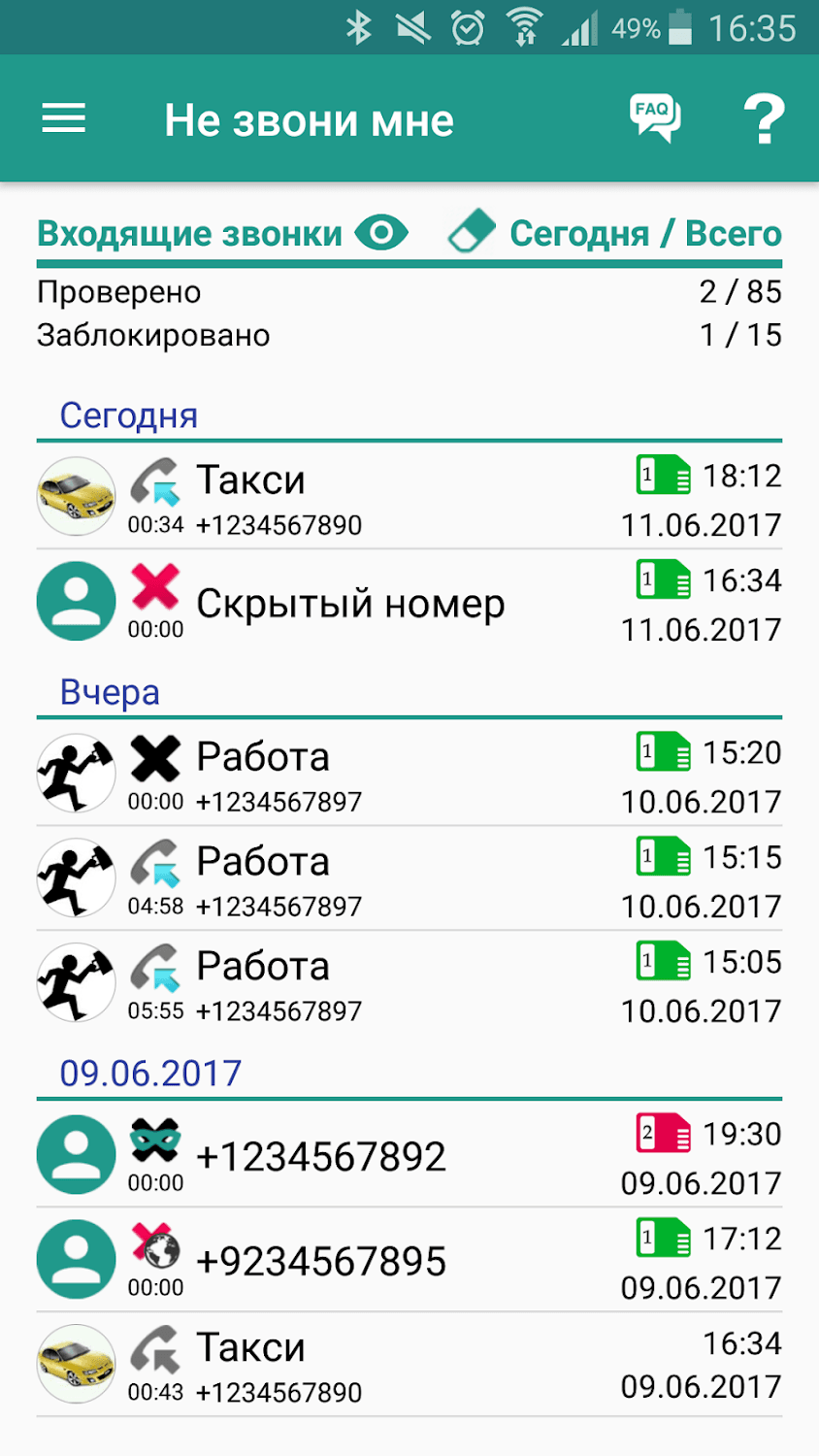Screen dimensions: 819x1456
Task: View the Работа call at 15:05
Action: coord(408,984)
